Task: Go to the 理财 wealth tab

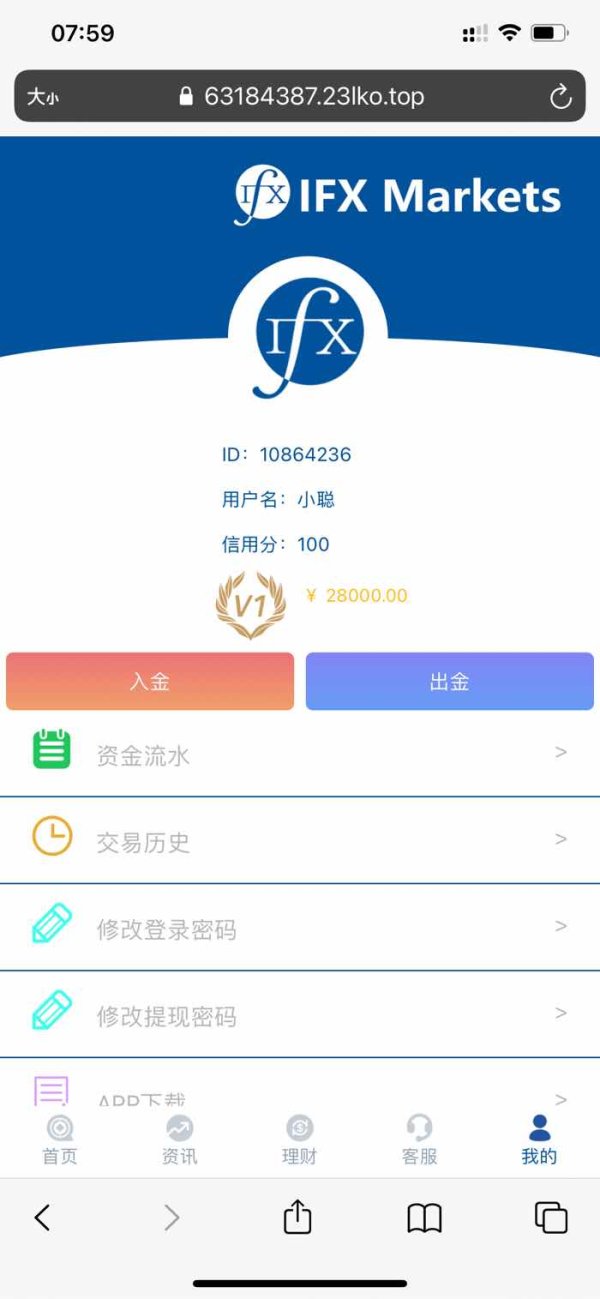Action: tap(300, 1141)
